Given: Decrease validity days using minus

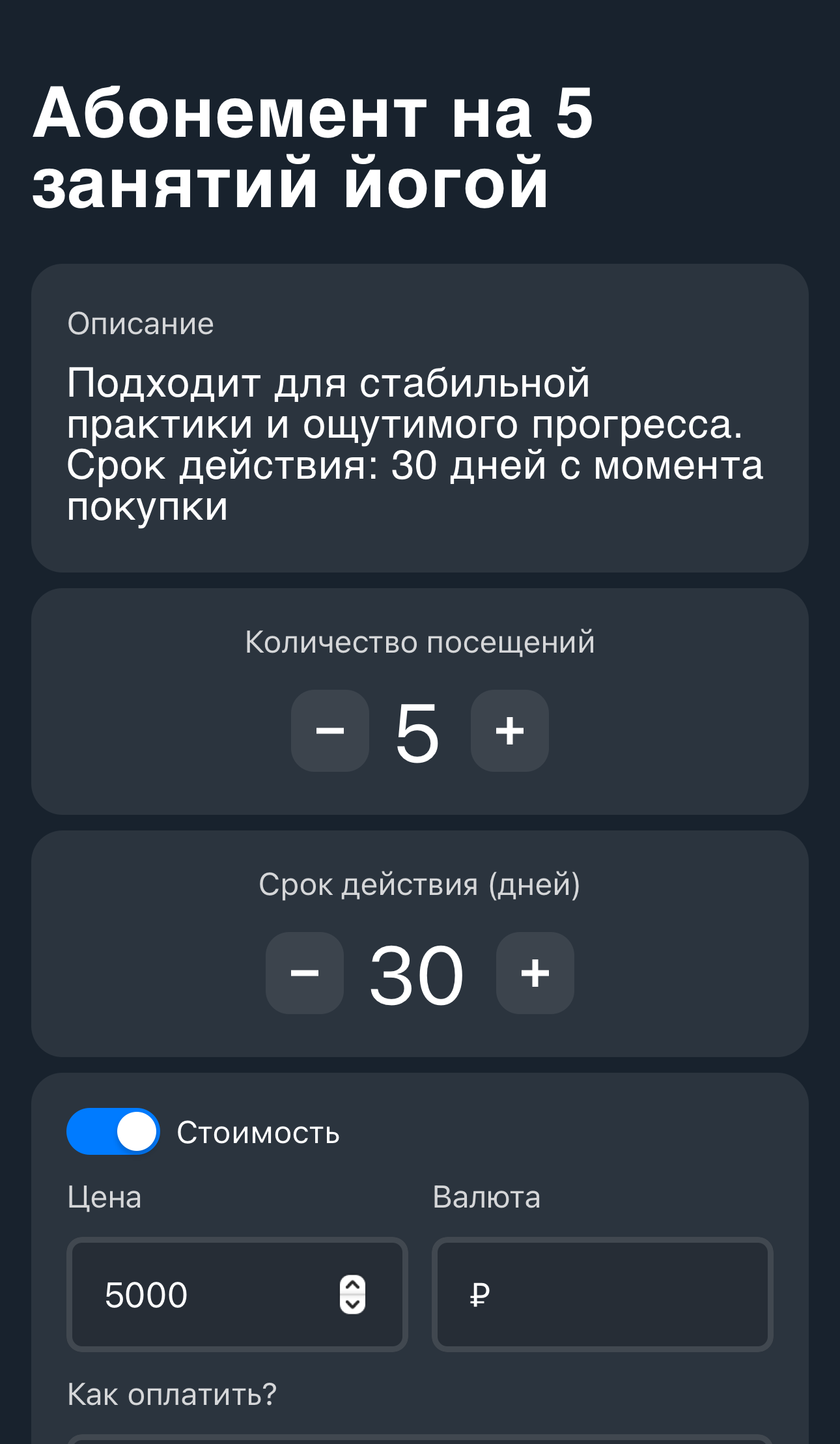Looking at the screenshot, I should click(304, 973).
